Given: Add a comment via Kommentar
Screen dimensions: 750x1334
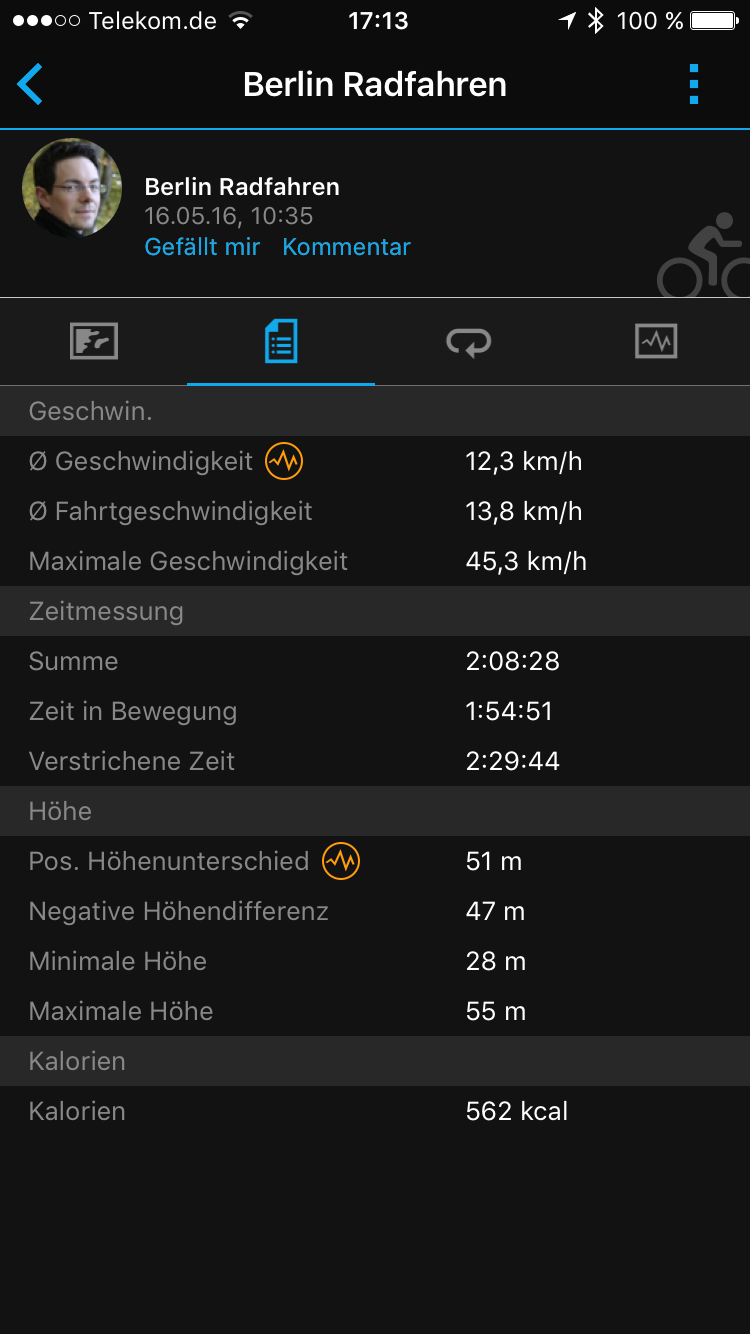Looking at the screenshot, I should pyautogui.click(x=346, y=247).
